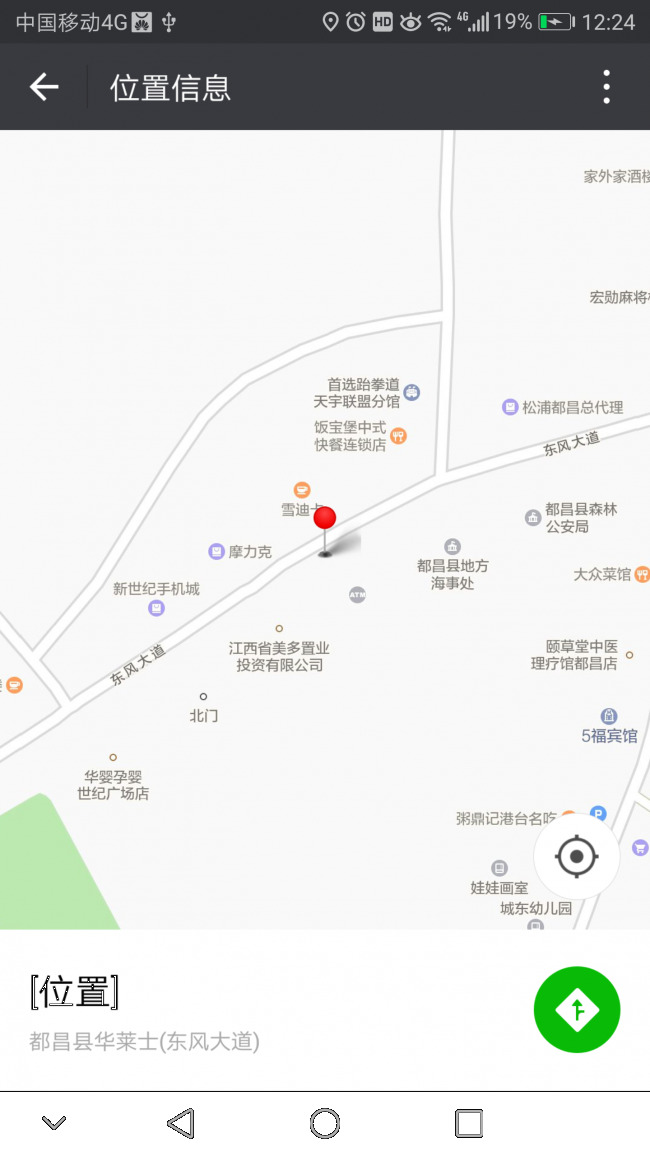The height and width of the screenshot is (1156, 650).
Task: Open recent apps from the navigation bar
Action: tap(469, 1124)
